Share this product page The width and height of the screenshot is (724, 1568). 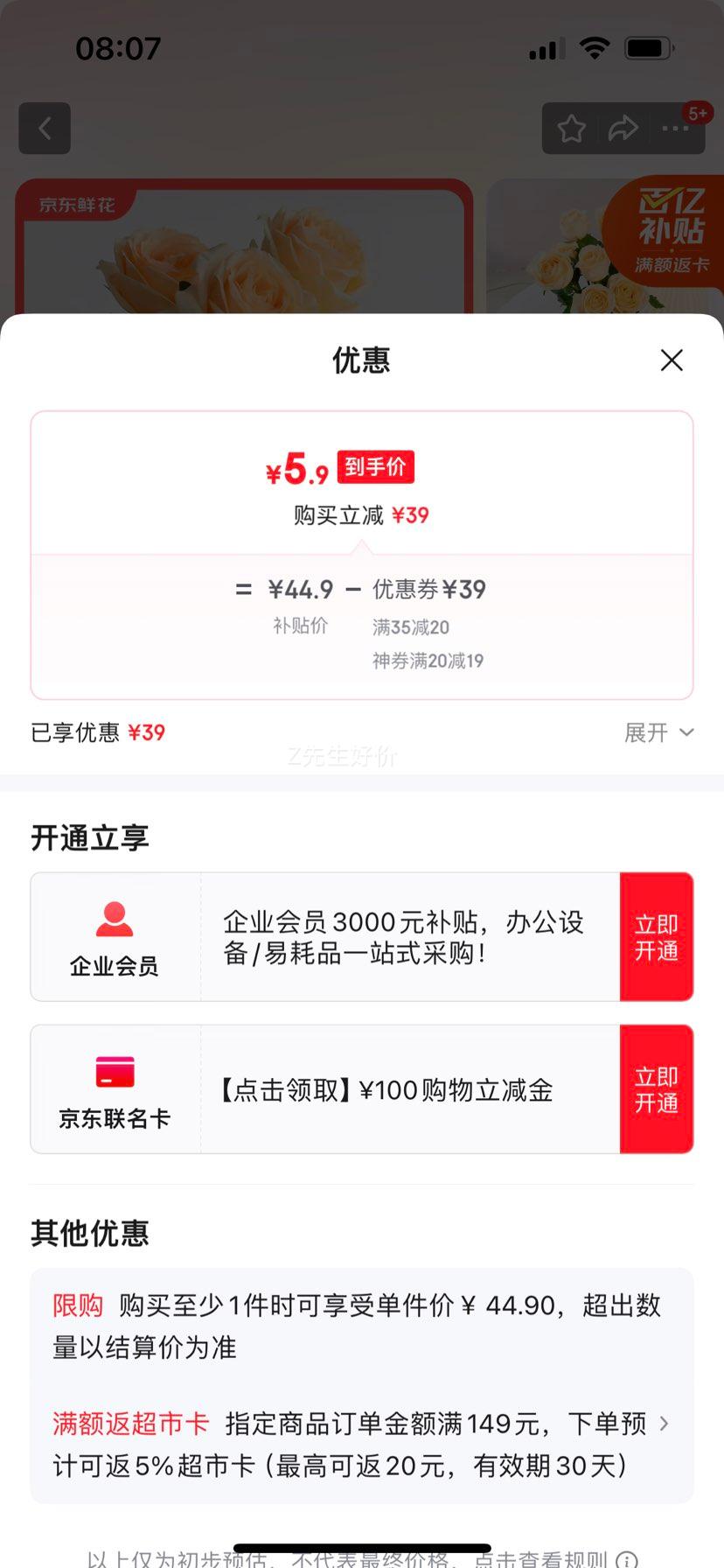(623, 129)
